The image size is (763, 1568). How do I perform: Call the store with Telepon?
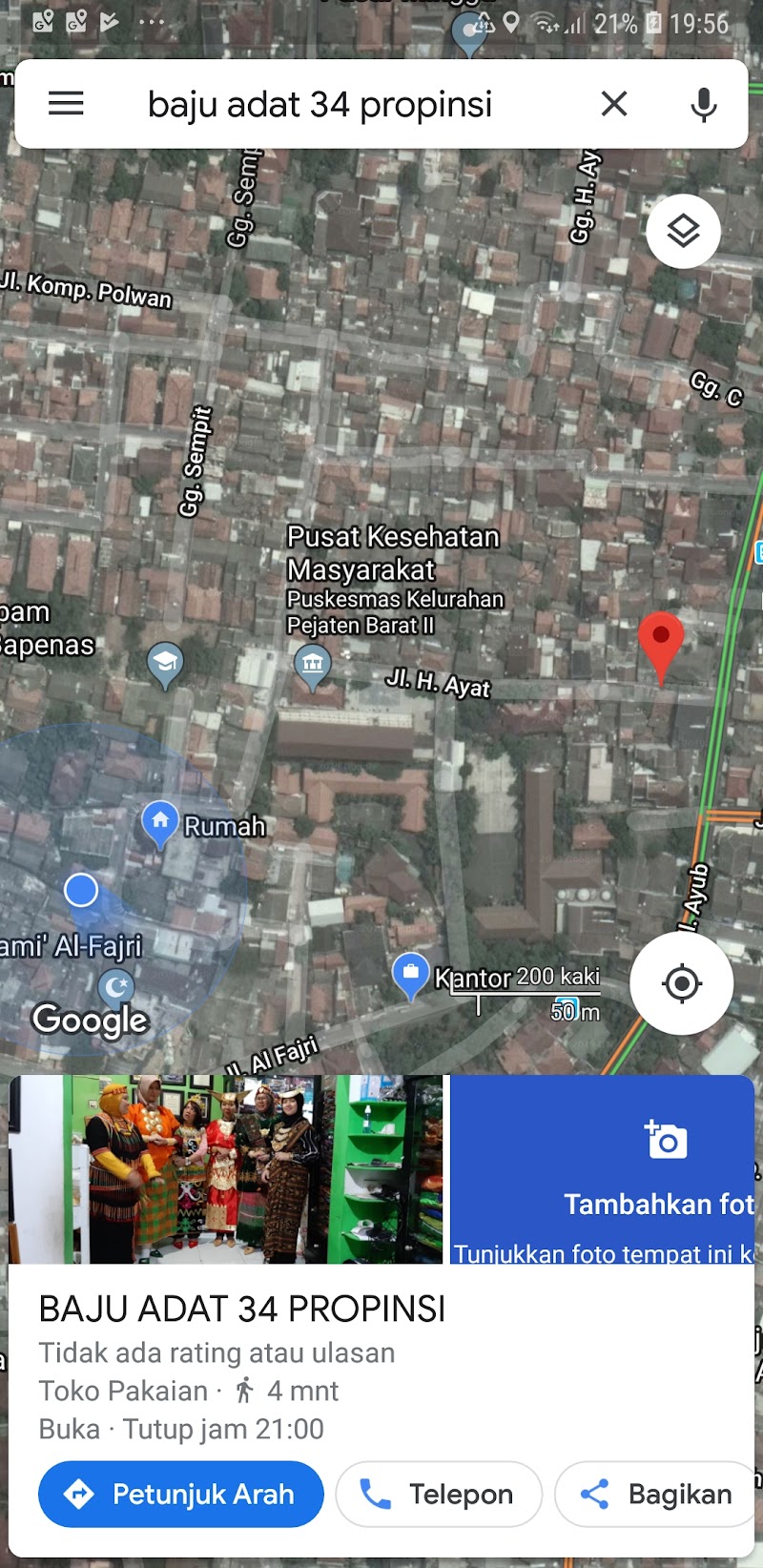[439, 1494]
